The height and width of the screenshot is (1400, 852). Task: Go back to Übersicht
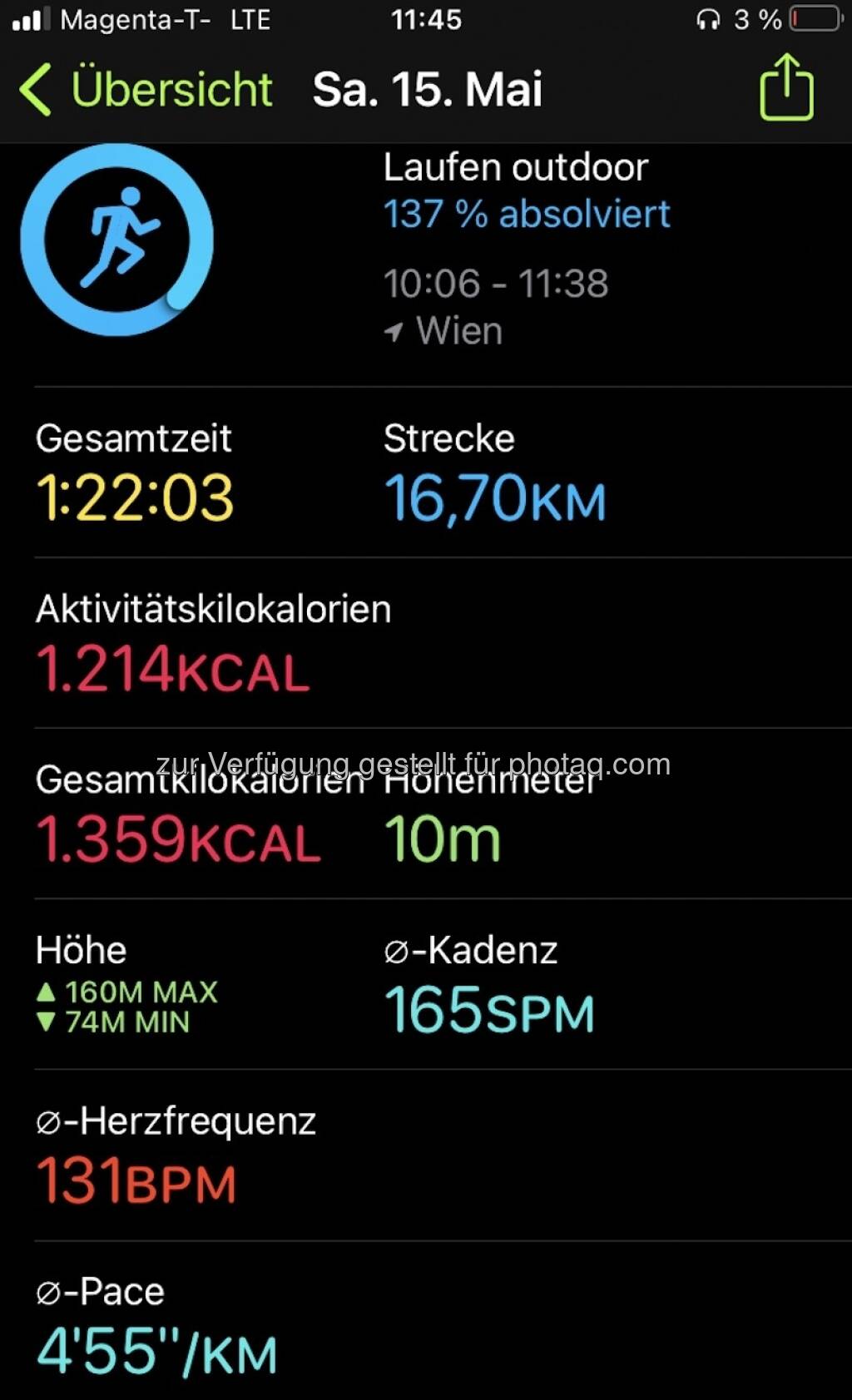146,90
